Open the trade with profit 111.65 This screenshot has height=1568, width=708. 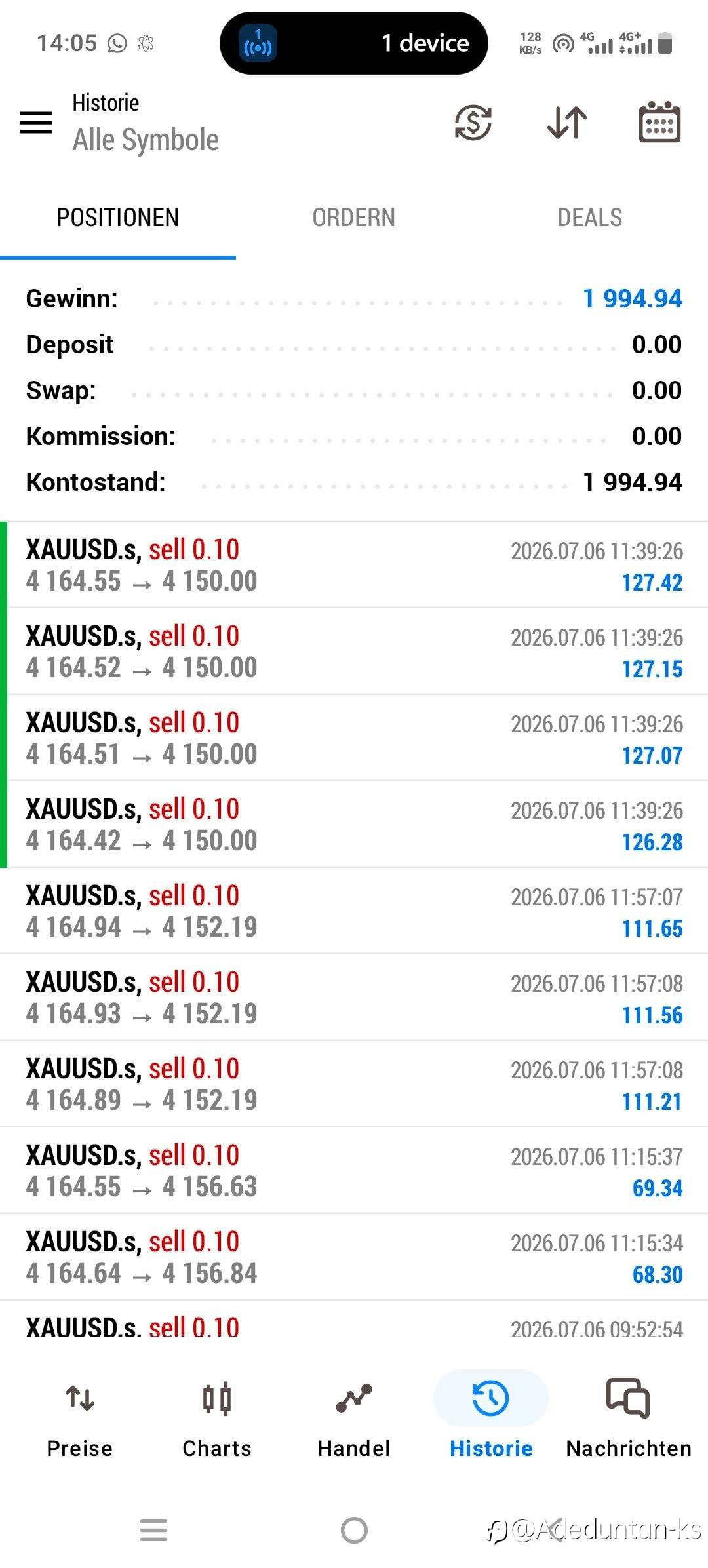pos(354,911)
